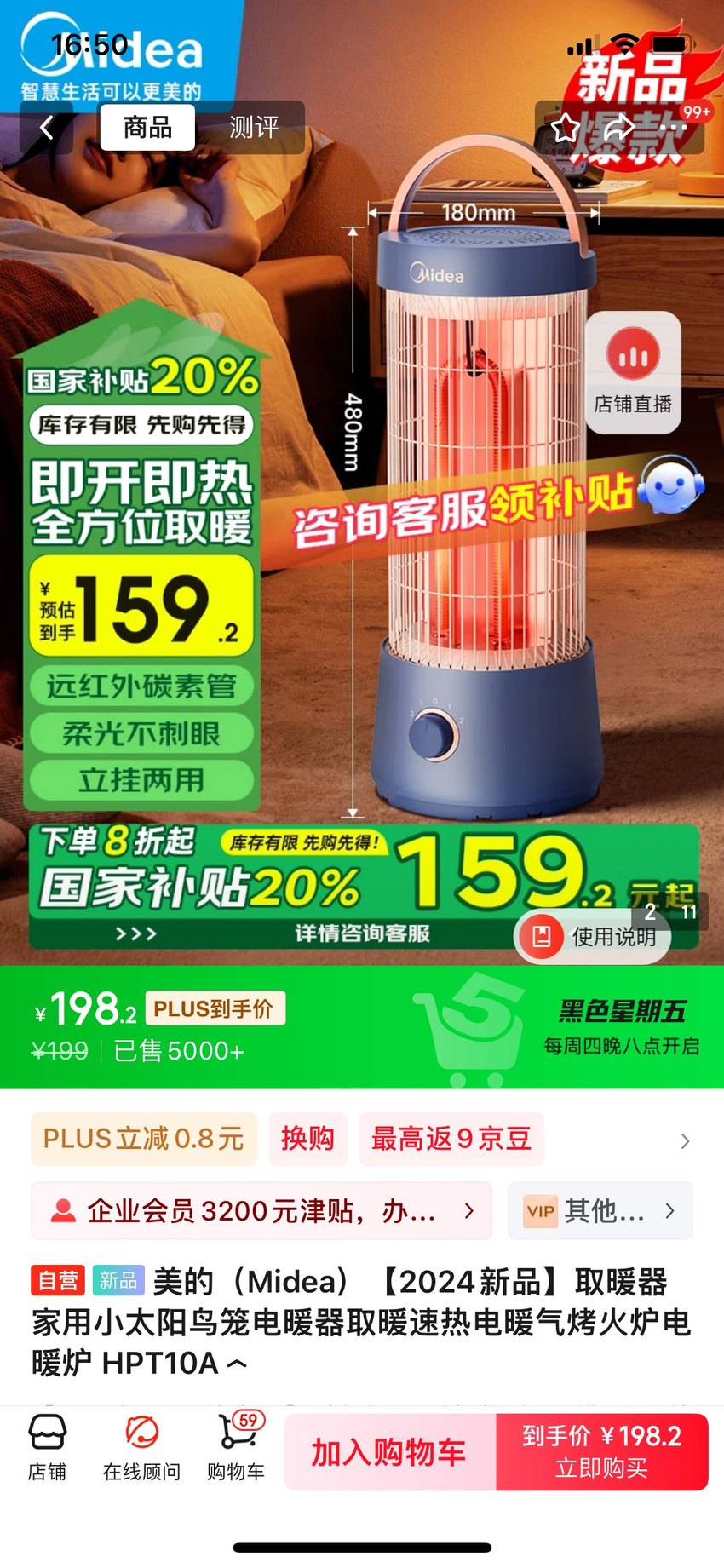View 最高返9京豆 reward details
Image resolution: width=724 pixels, height=1568 pixels.
451,1139
